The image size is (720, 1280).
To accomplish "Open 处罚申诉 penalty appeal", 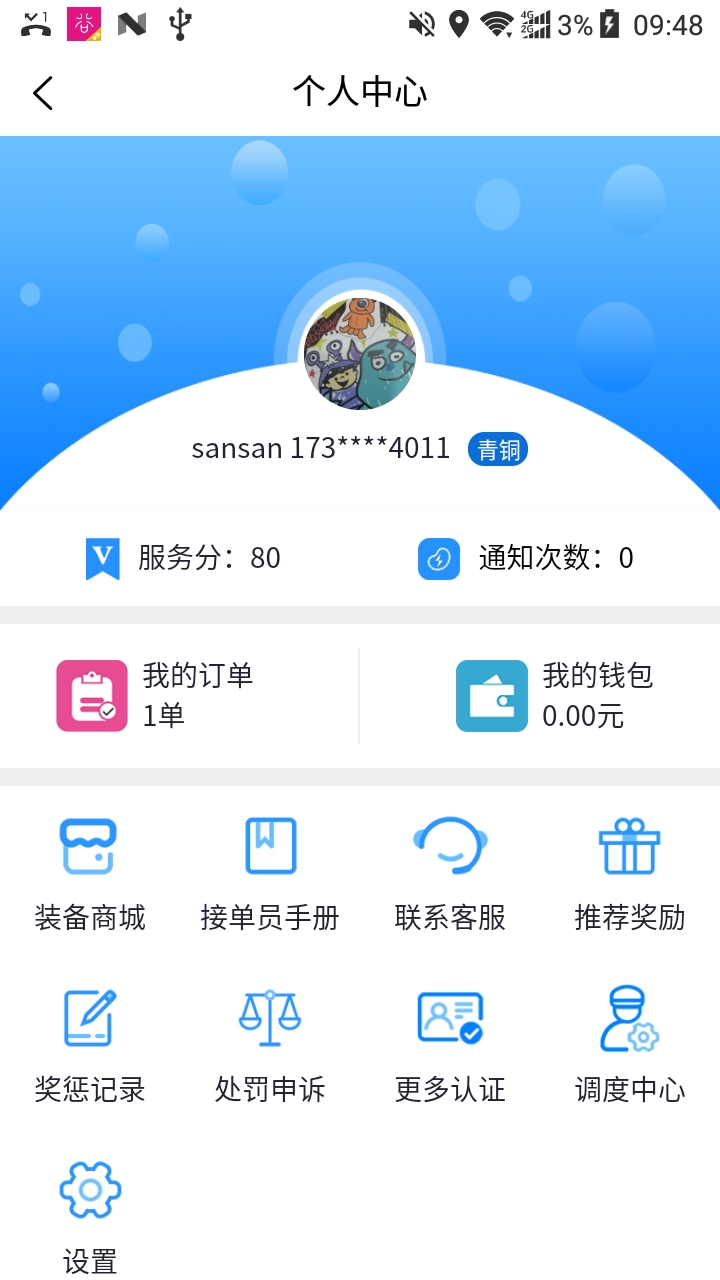I will (270, 1045).
